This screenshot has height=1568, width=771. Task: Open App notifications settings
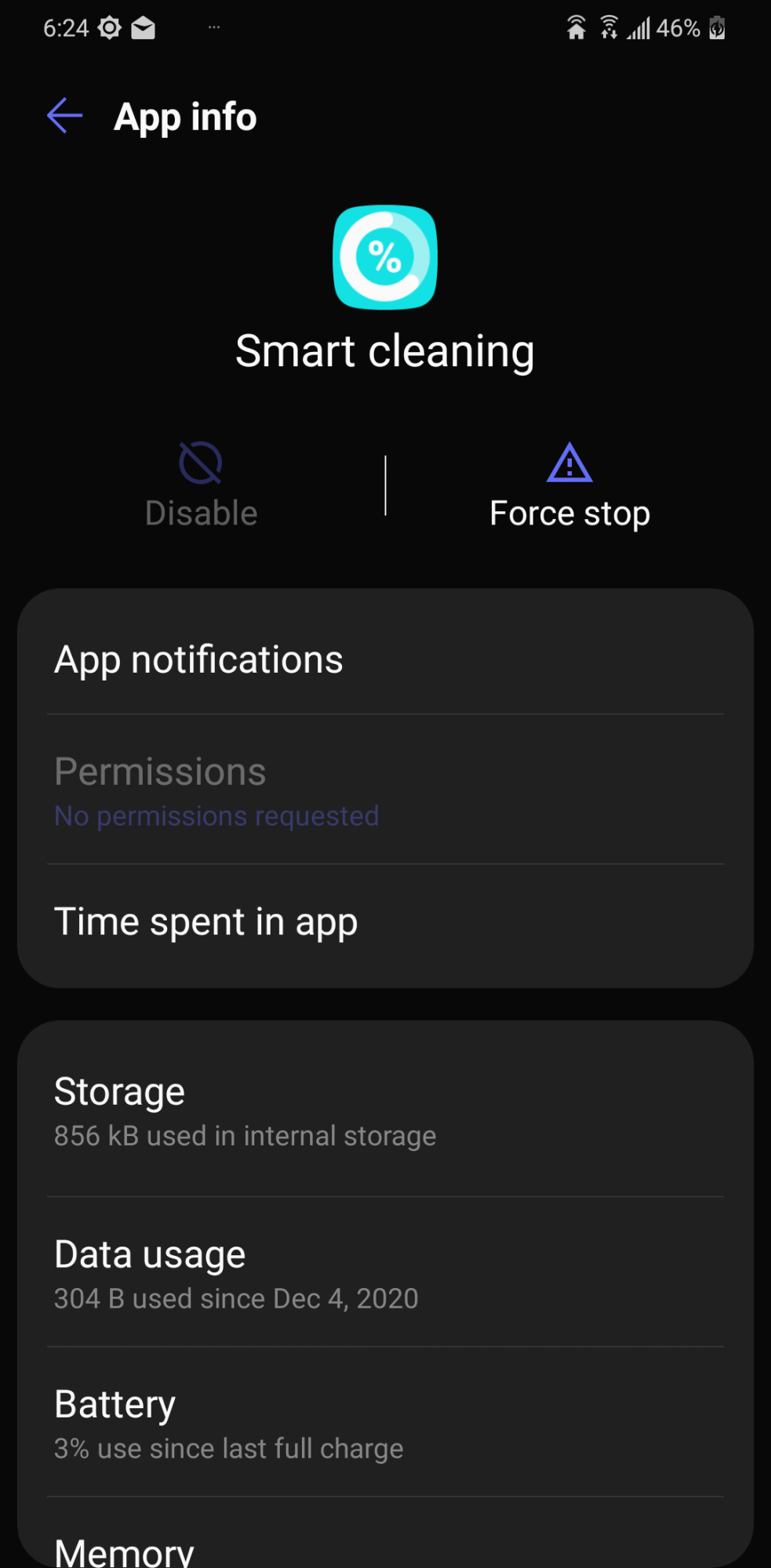(385, 659)
